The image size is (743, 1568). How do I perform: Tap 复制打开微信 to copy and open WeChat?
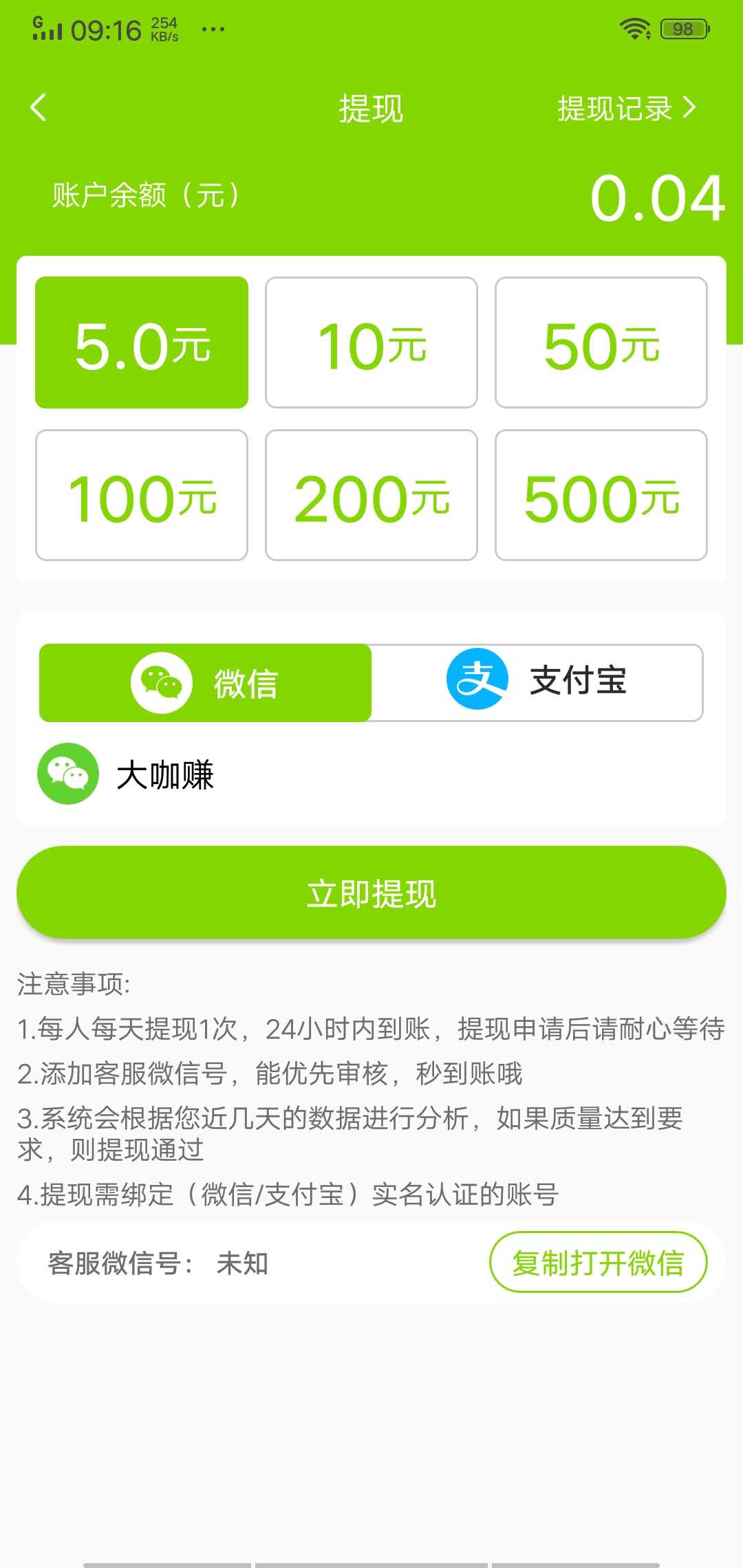599,1263
